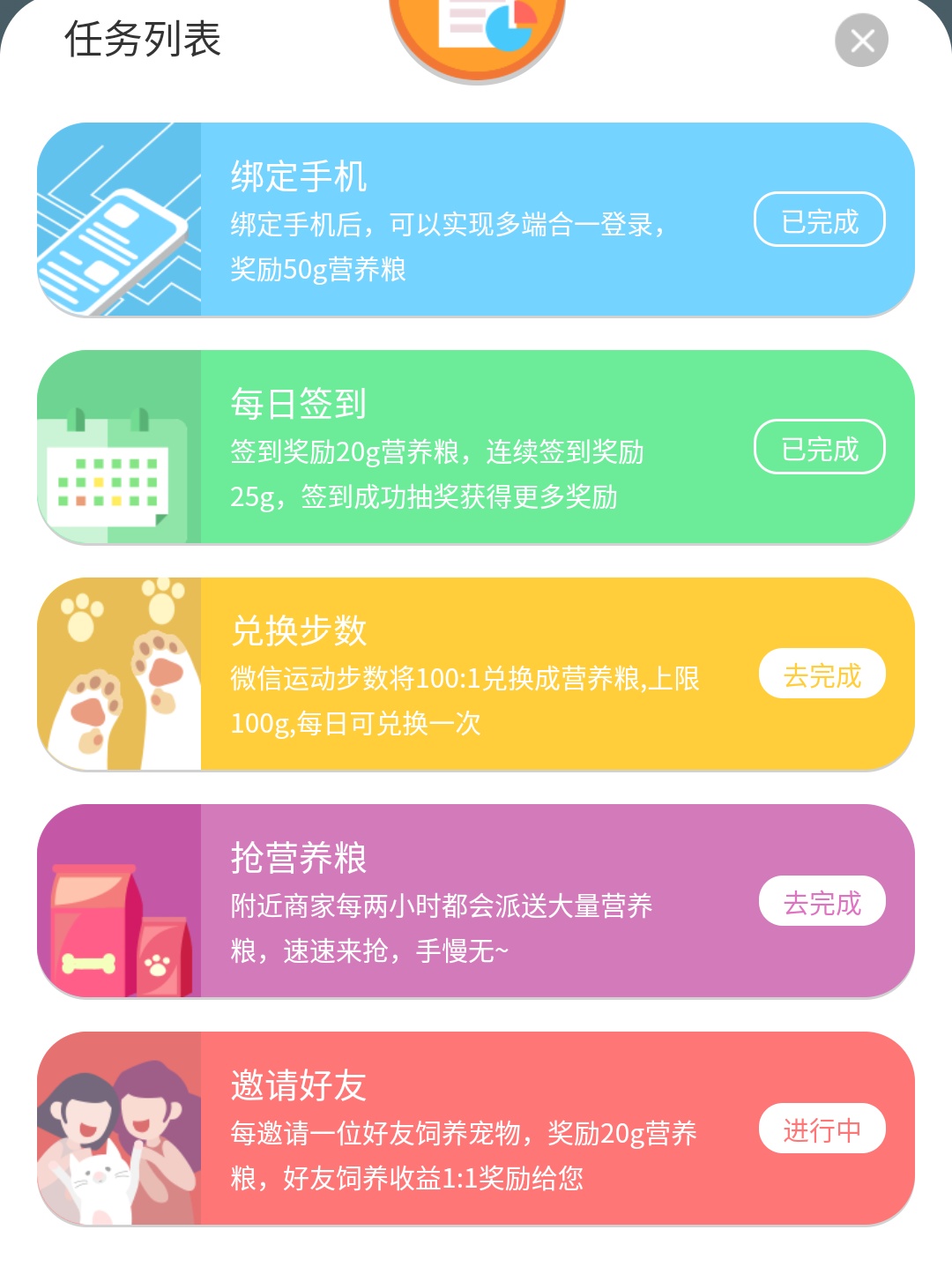The height and width of the screenshot is (1267, 952).
Task: Close the 任务列表 task list panel
Action: click(861, 41)
